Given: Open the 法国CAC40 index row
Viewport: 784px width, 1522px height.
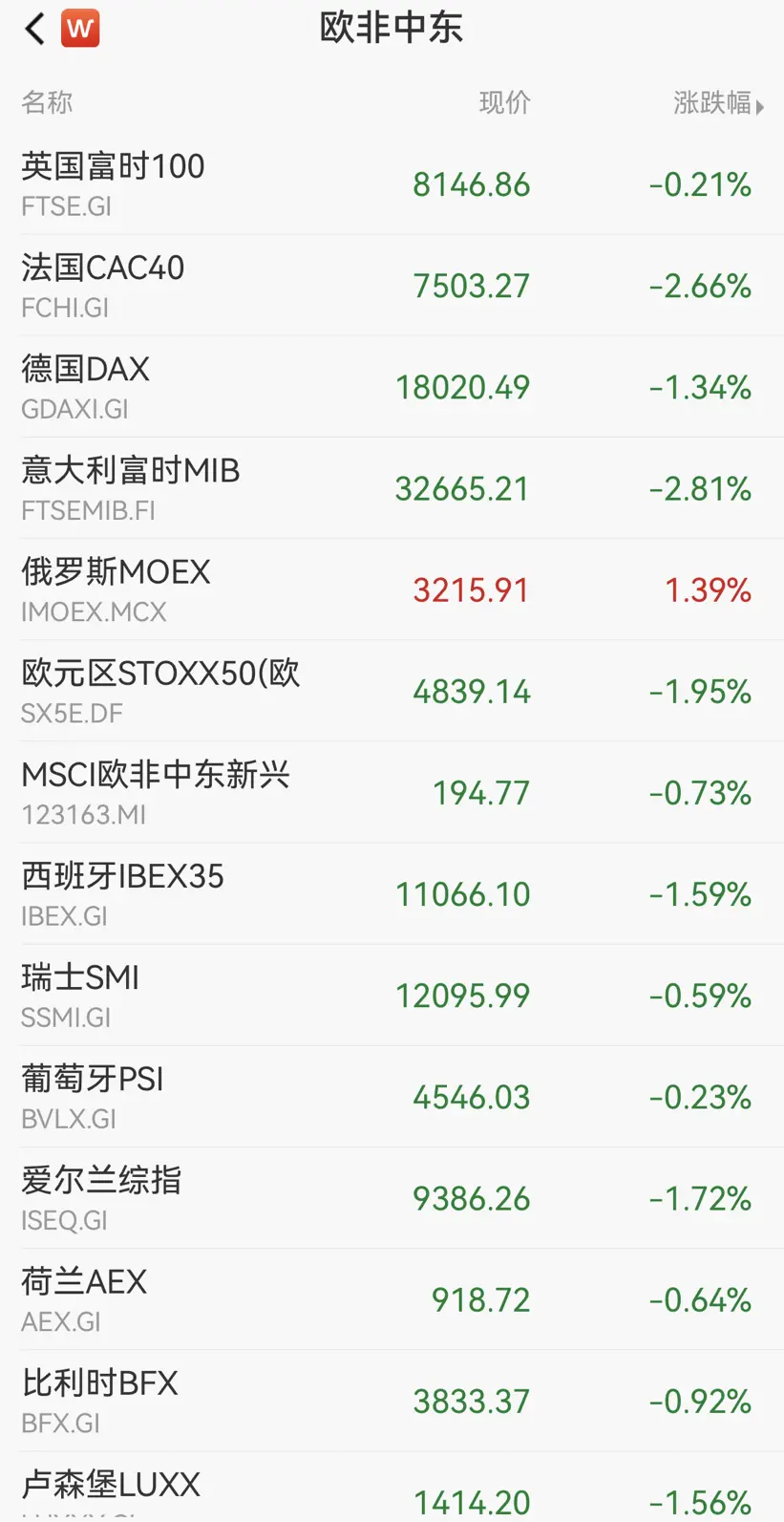Looking at the screenshot, I should click(x=392, y=286).
